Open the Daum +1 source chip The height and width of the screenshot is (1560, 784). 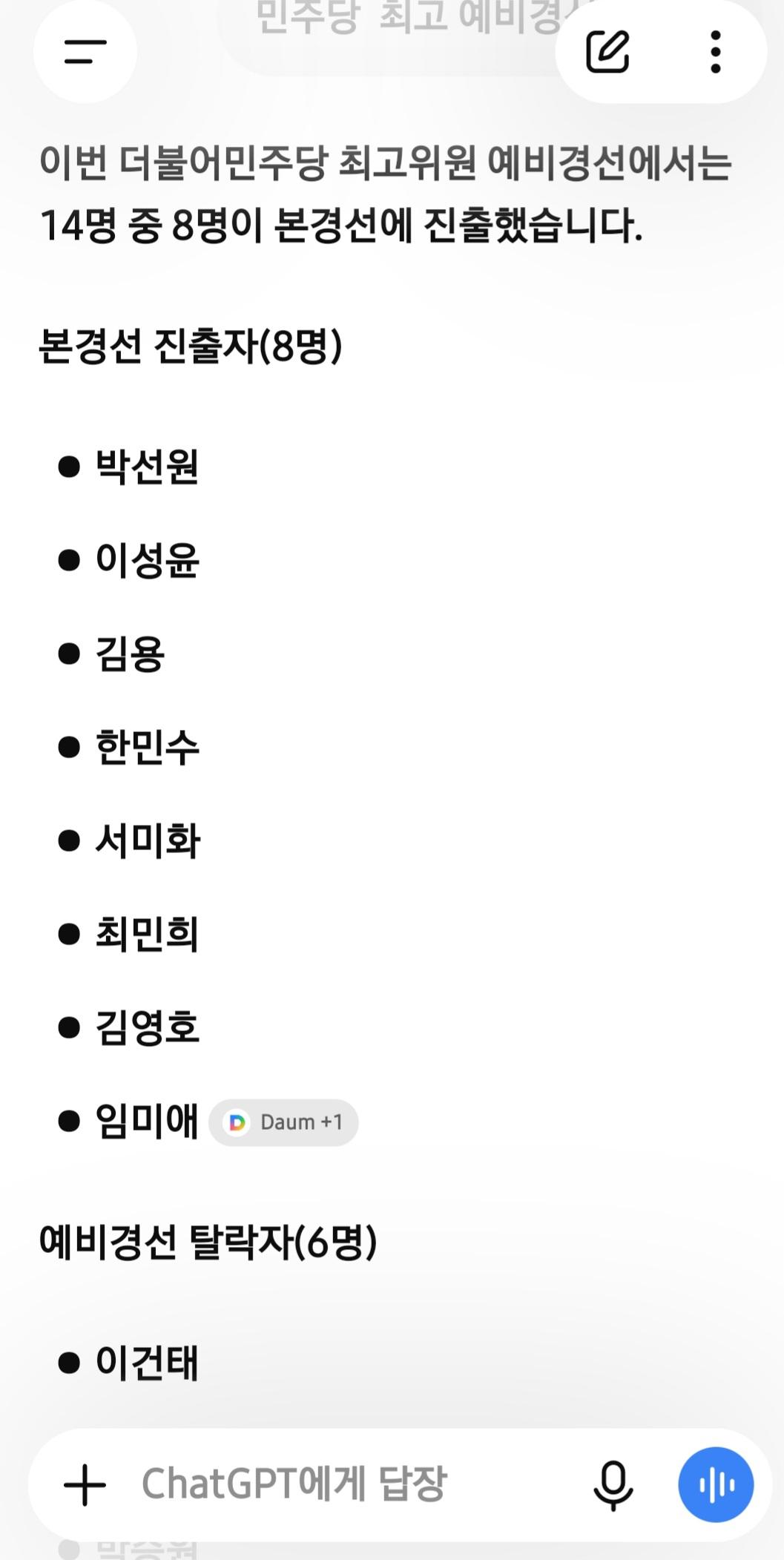(x=283, y=1122)
